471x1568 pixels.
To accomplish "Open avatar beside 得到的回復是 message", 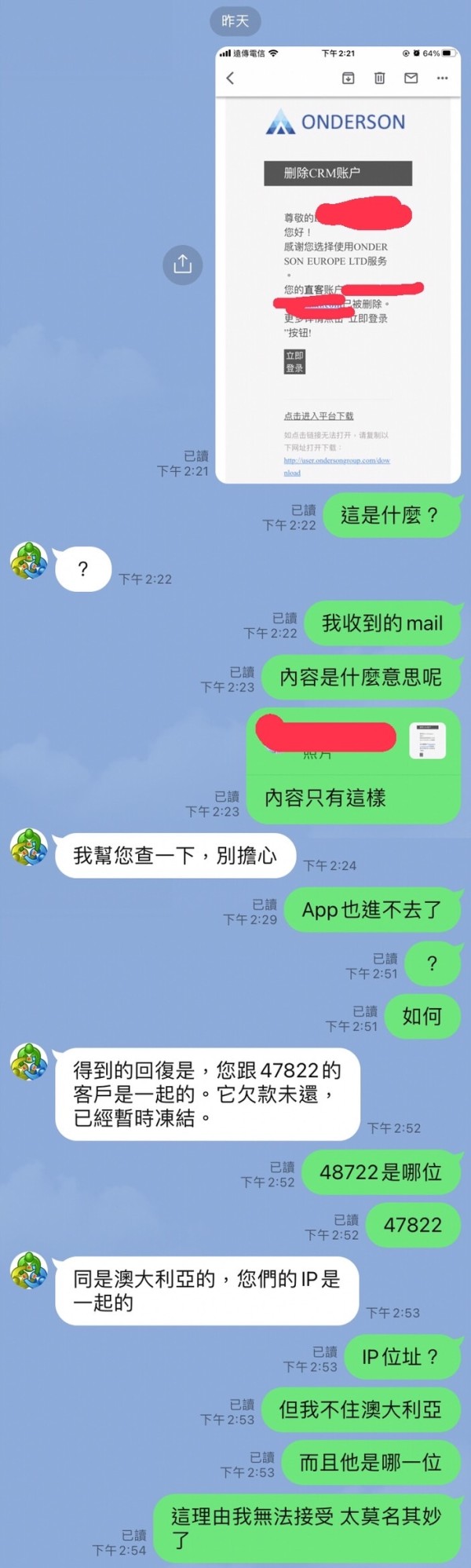I will coord(29,1062).
